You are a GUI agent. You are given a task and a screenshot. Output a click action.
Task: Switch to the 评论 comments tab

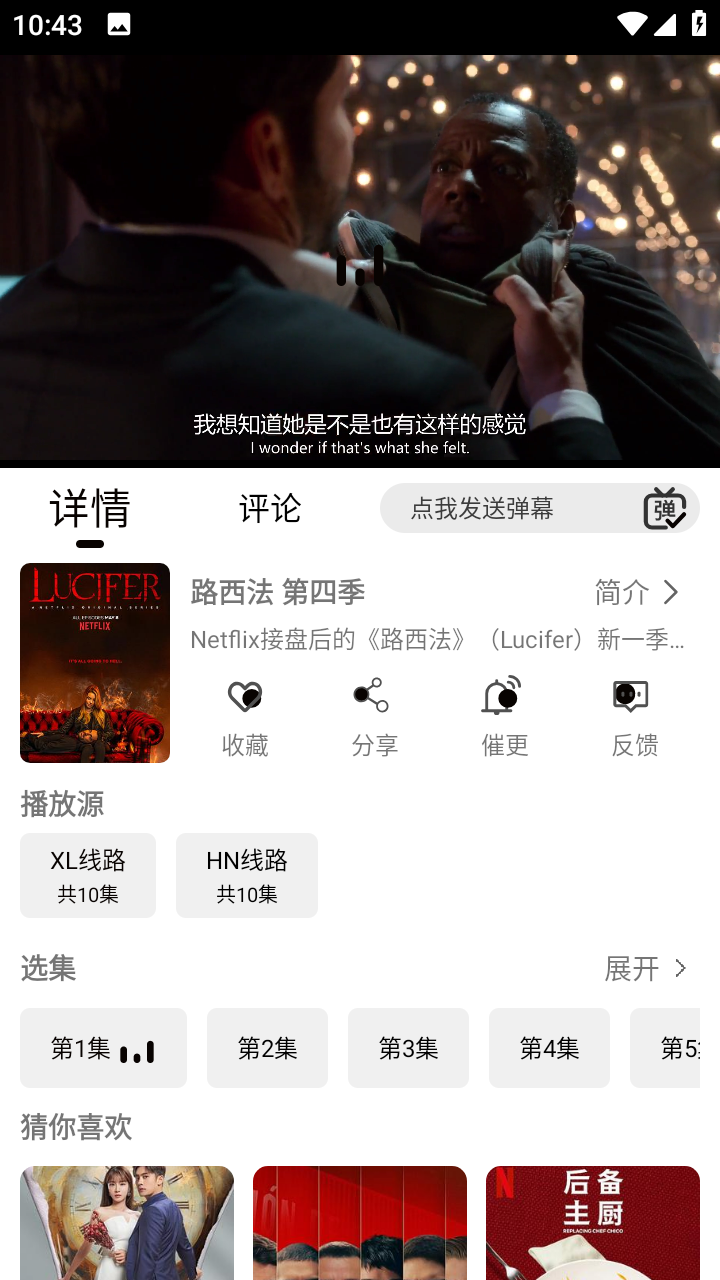pyautogui.click(x=268, y=509)
